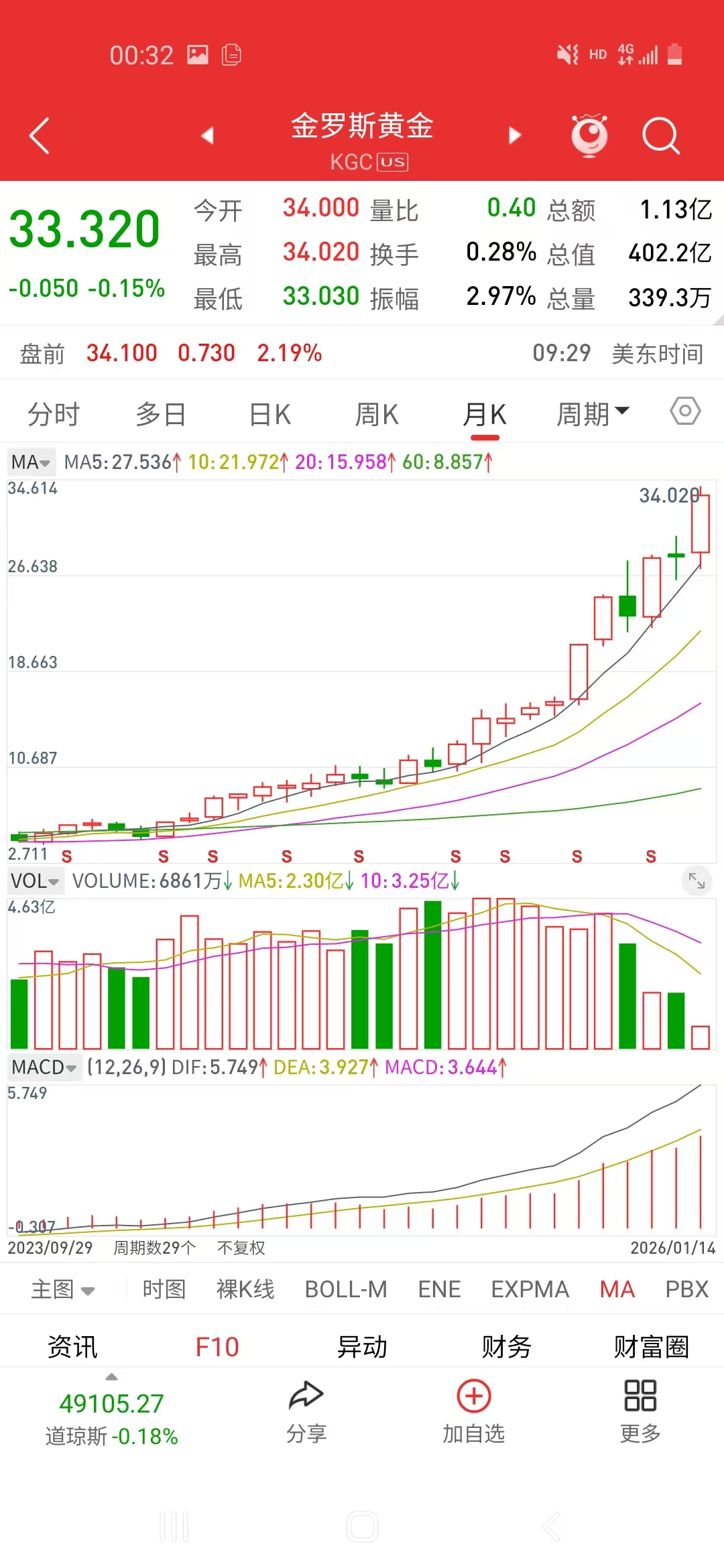724x1568 pixels.
Task: Open stock search
Action: pos(660,136)
